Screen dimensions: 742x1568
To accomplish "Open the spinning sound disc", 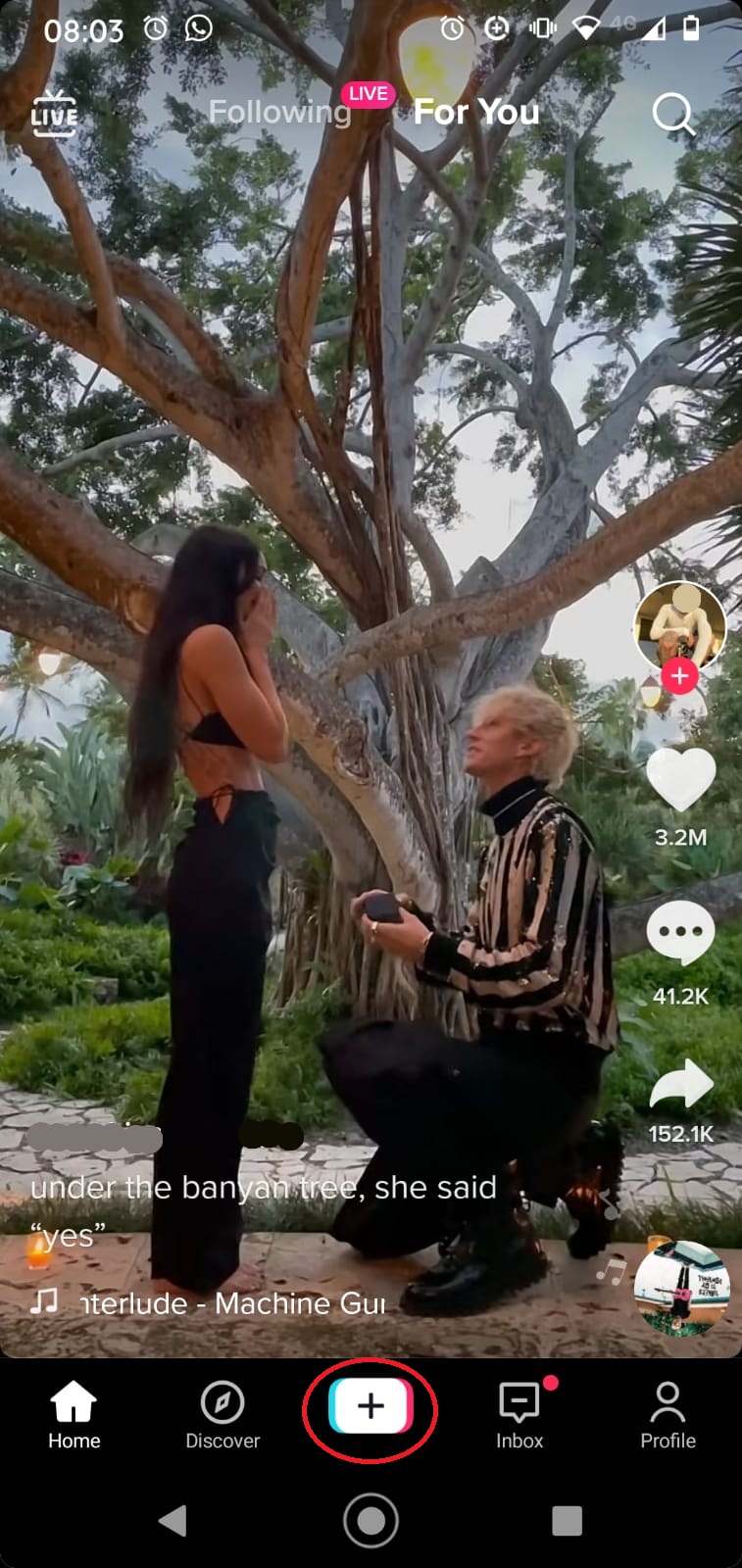I will (681, 1289).
